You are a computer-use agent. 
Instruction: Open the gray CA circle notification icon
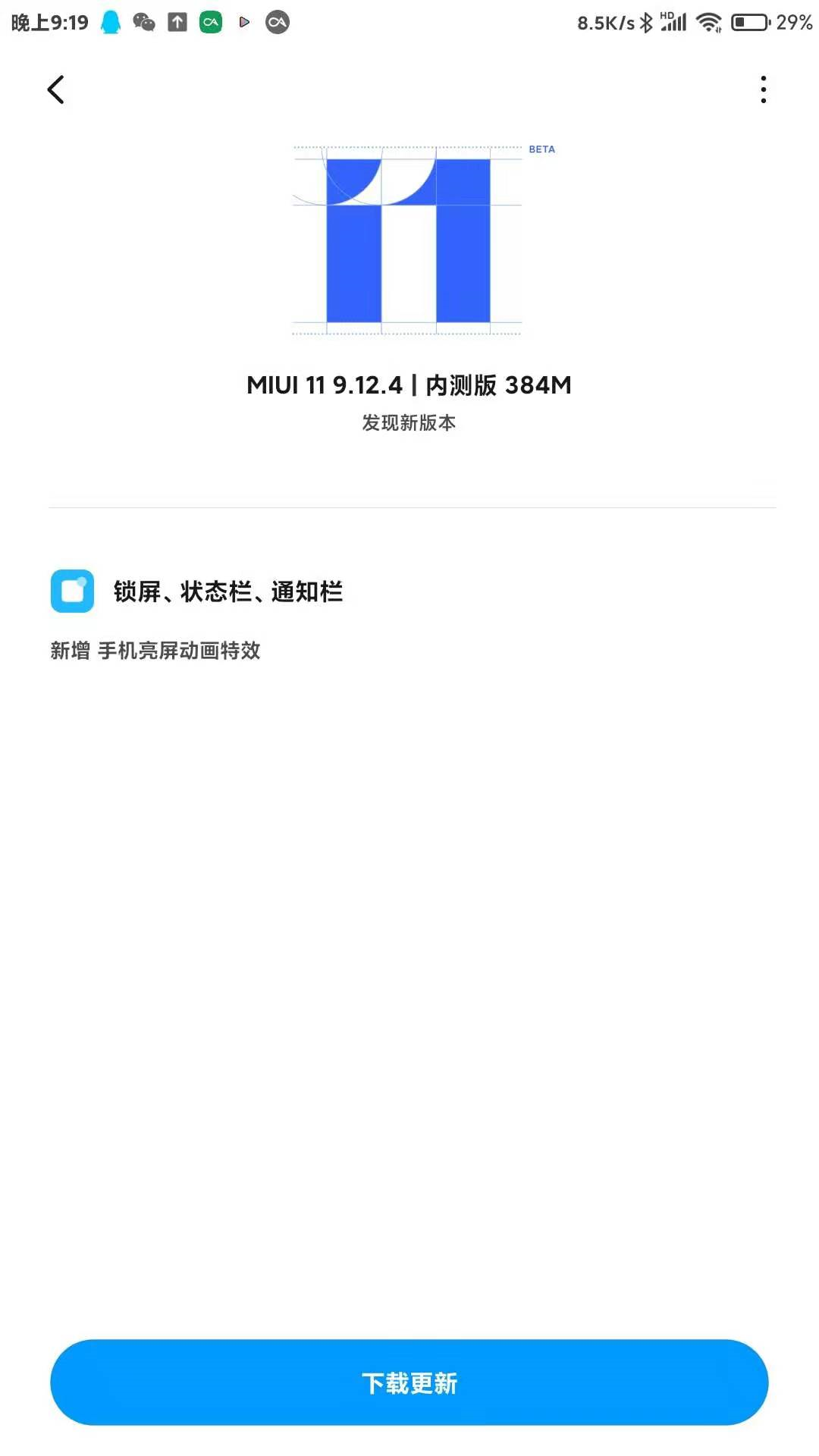(x=278, y=22)
